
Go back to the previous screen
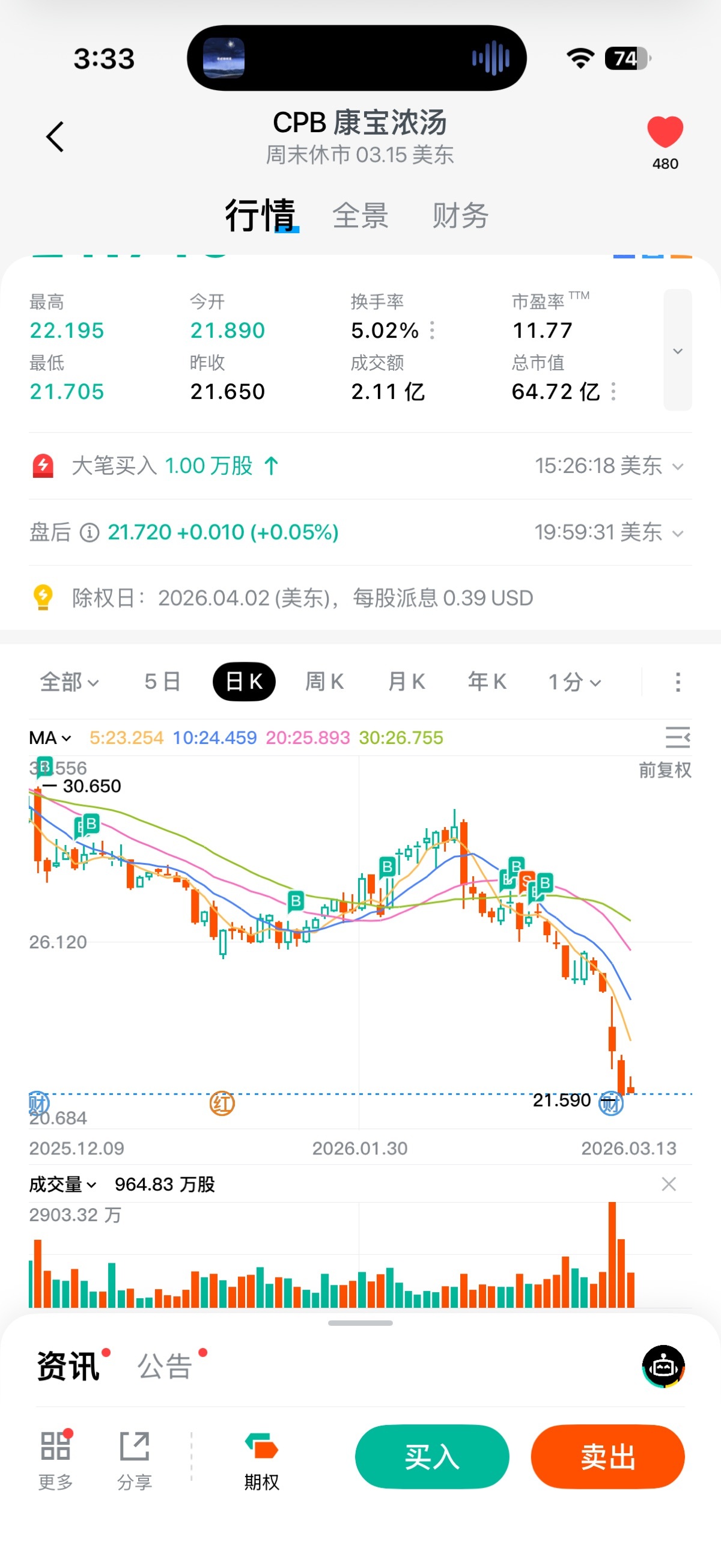click(55, 136)
